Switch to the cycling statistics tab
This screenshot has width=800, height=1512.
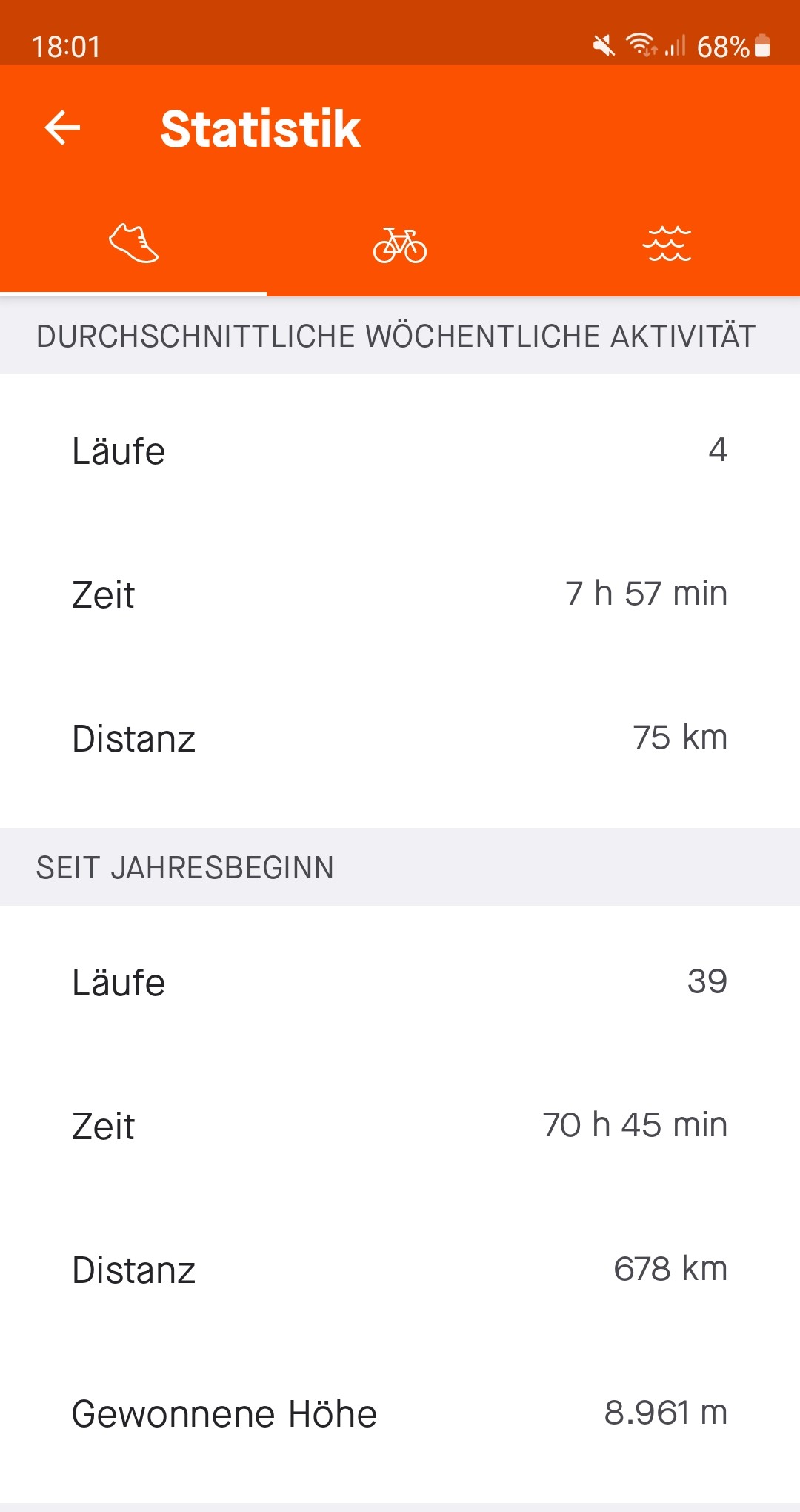click(400, 245)
